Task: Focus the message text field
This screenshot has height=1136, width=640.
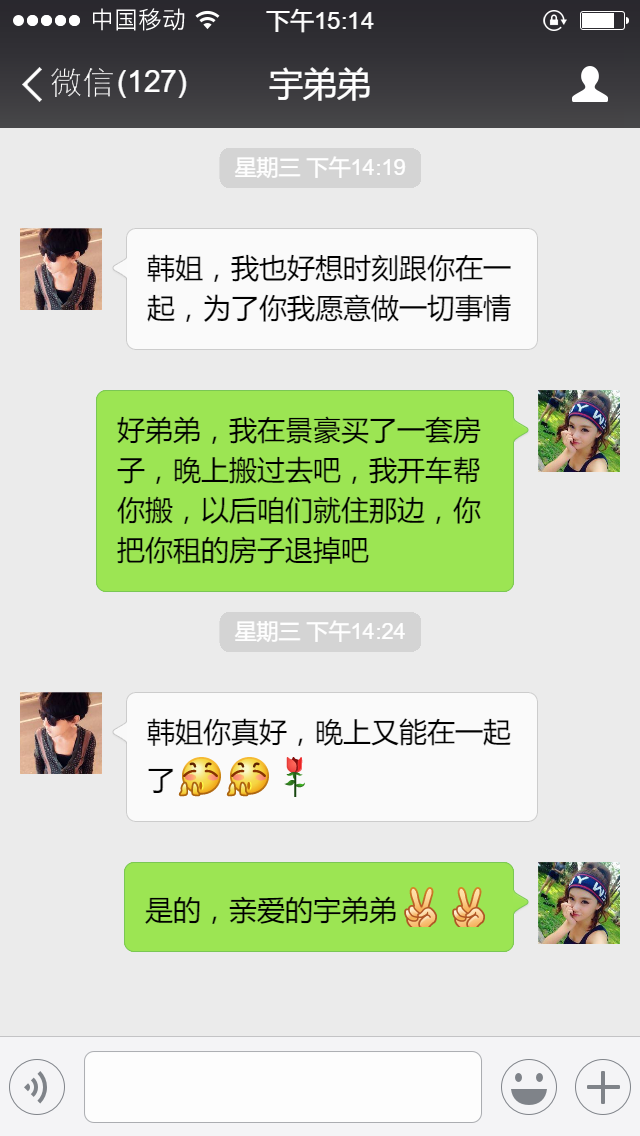Action: coord(283,1087)
